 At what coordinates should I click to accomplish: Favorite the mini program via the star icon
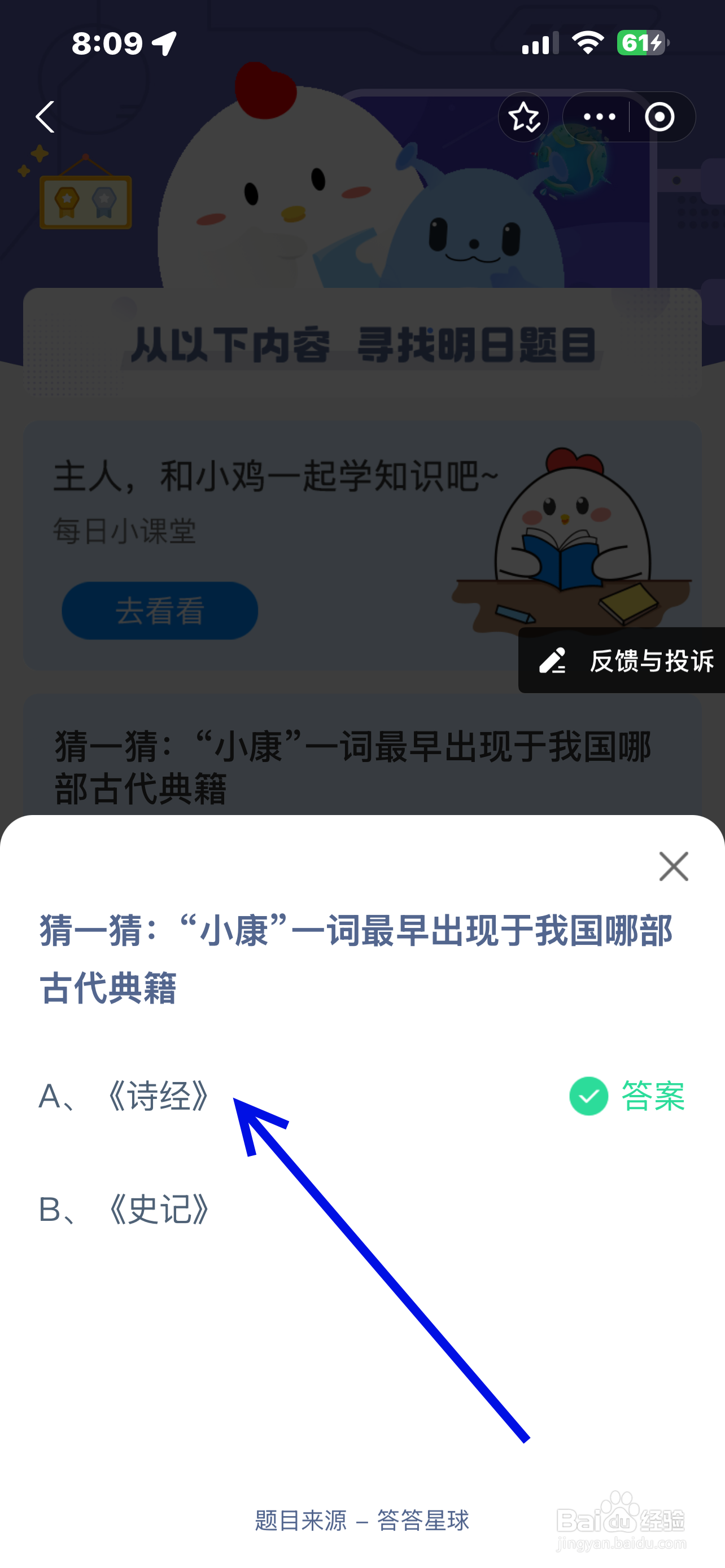pos(523,117)
